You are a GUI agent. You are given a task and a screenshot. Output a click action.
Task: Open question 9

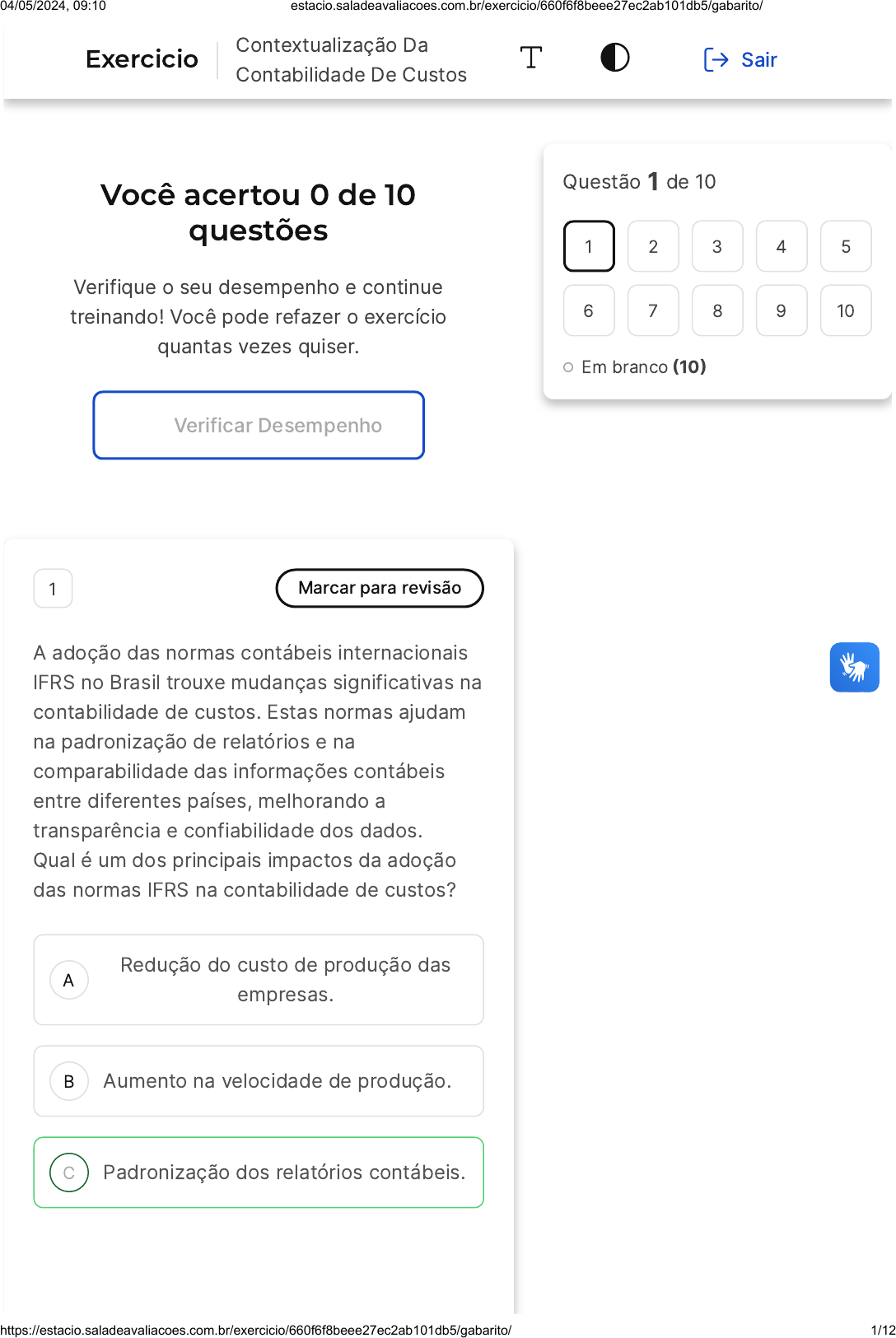tap(782, 311)
